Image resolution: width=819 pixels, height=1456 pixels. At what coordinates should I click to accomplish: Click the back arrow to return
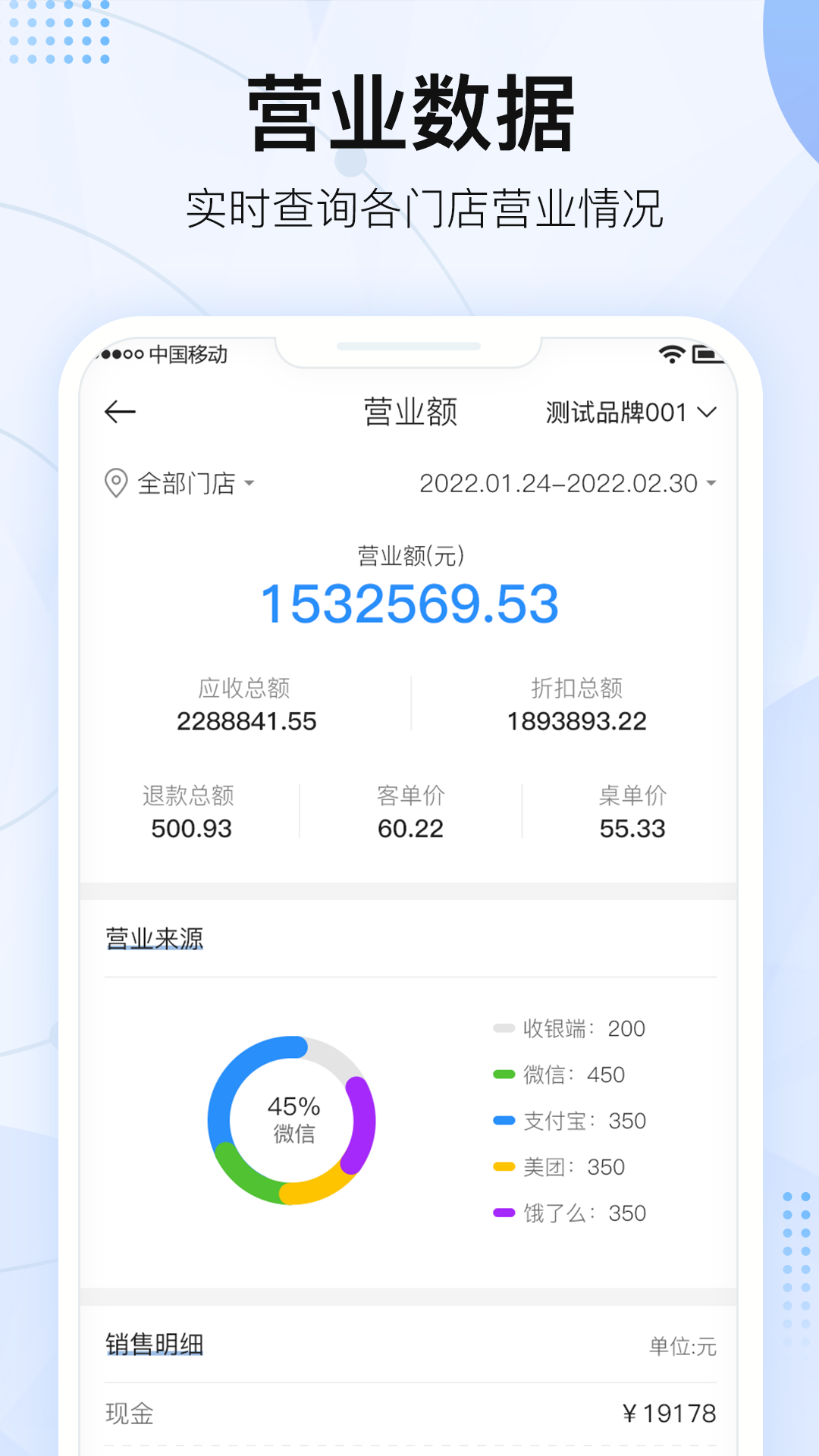(118, 410)
